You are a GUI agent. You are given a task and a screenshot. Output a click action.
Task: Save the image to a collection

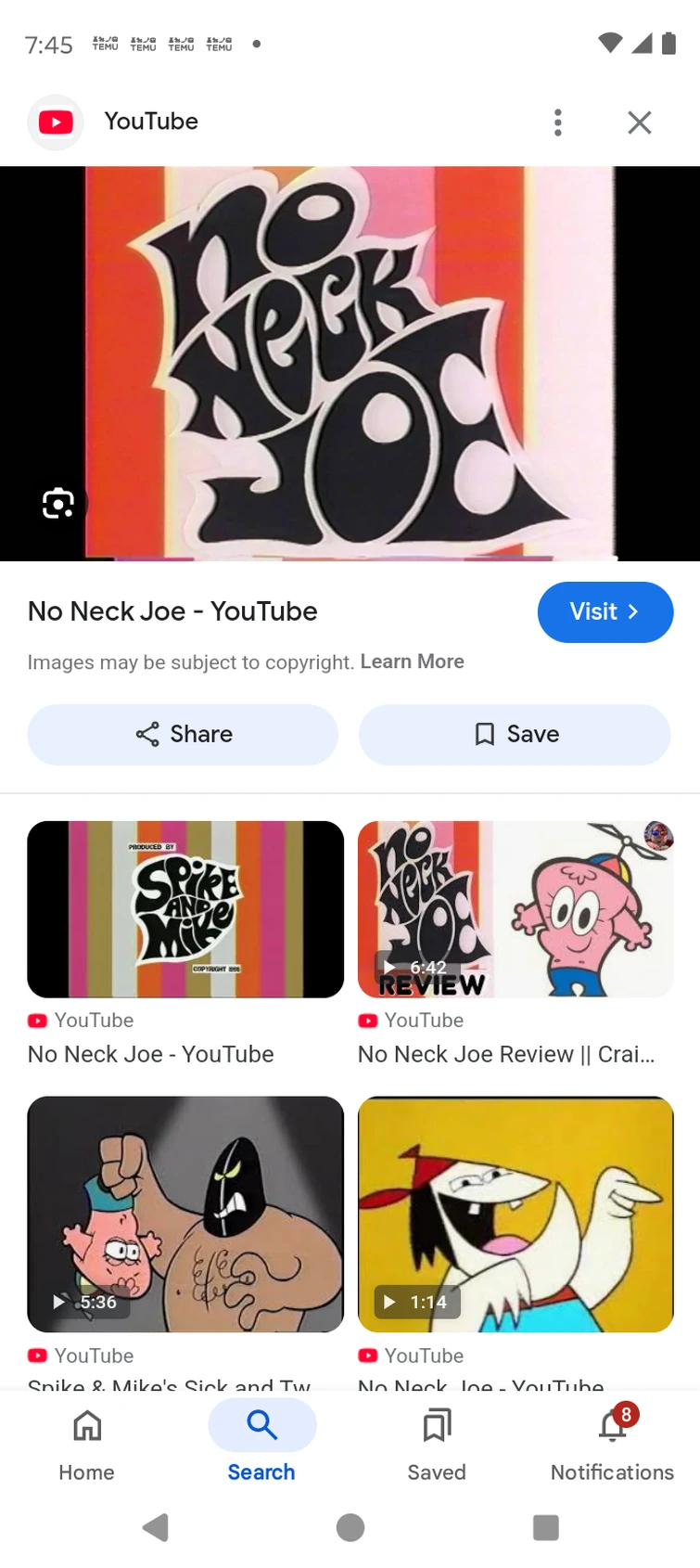[x=514, y=734]
